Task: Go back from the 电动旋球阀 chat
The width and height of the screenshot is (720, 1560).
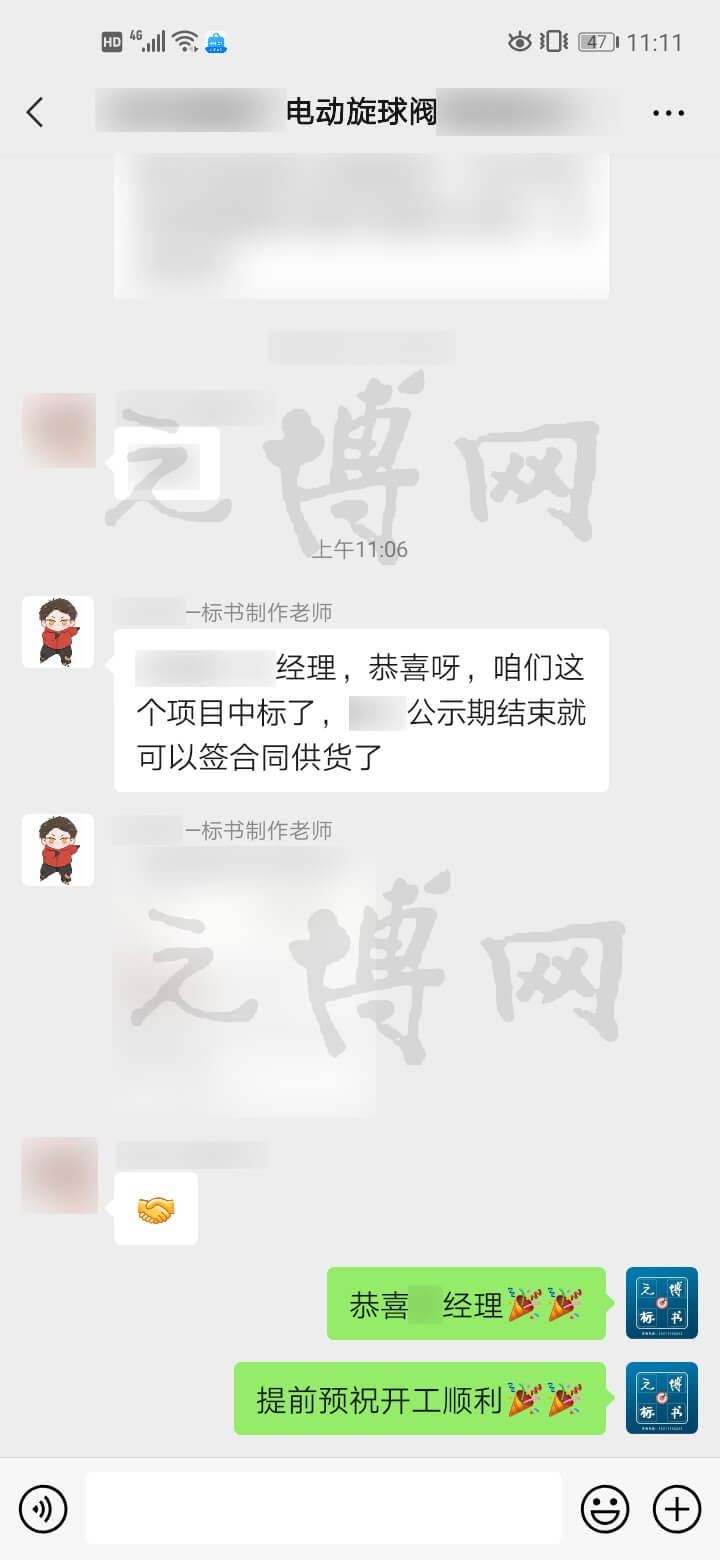Action: [35, 112]
